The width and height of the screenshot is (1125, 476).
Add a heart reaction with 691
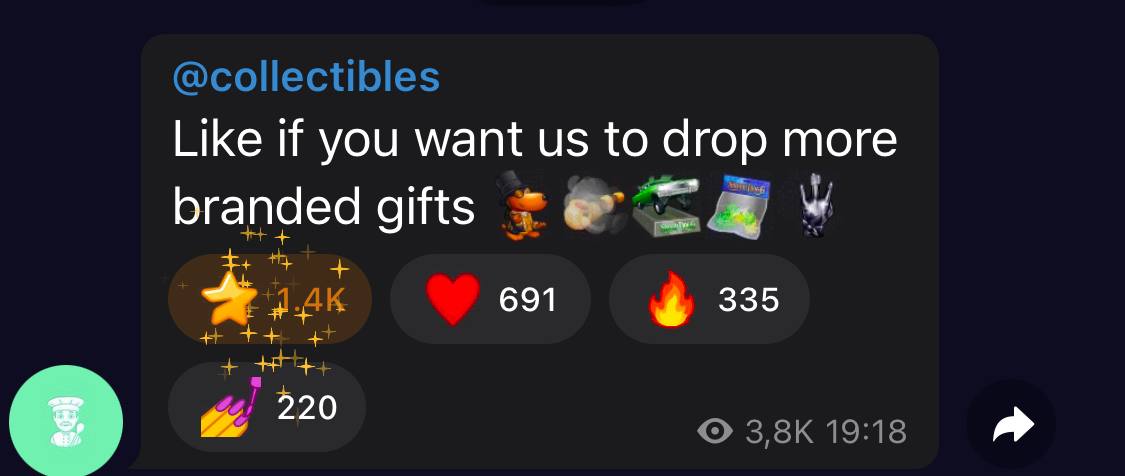pos(489,299)
